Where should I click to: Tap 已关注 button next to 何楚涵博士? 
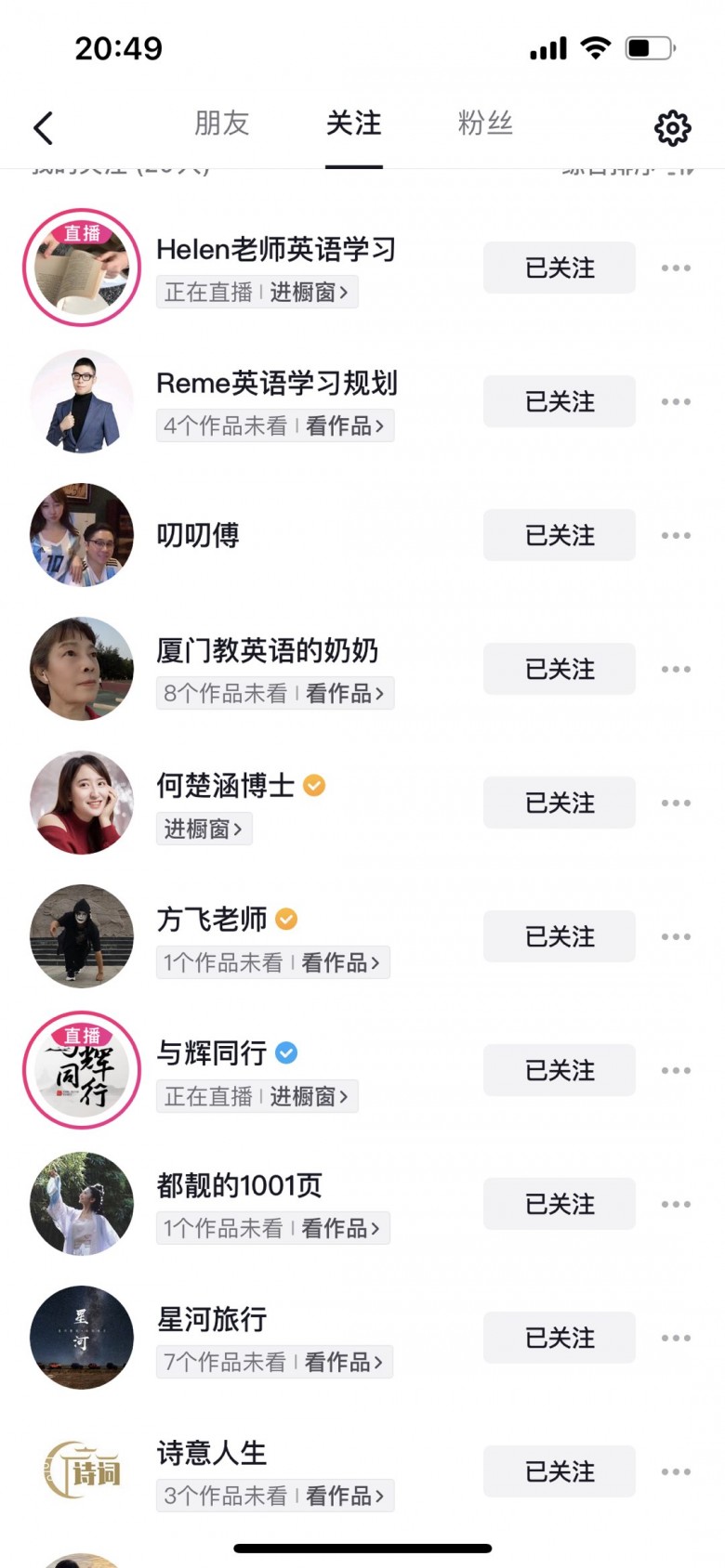coord(559,803)
